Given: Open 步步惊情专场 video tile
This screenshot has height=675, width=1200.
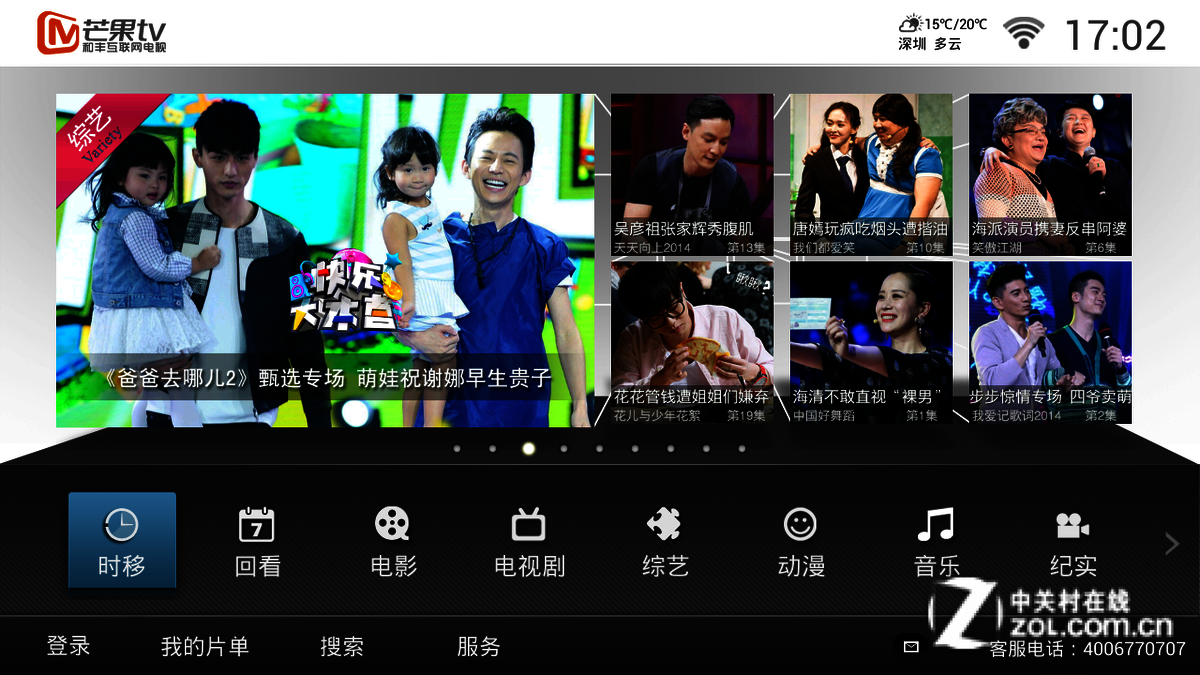Looking at the screenshot, I should 1050,342.
